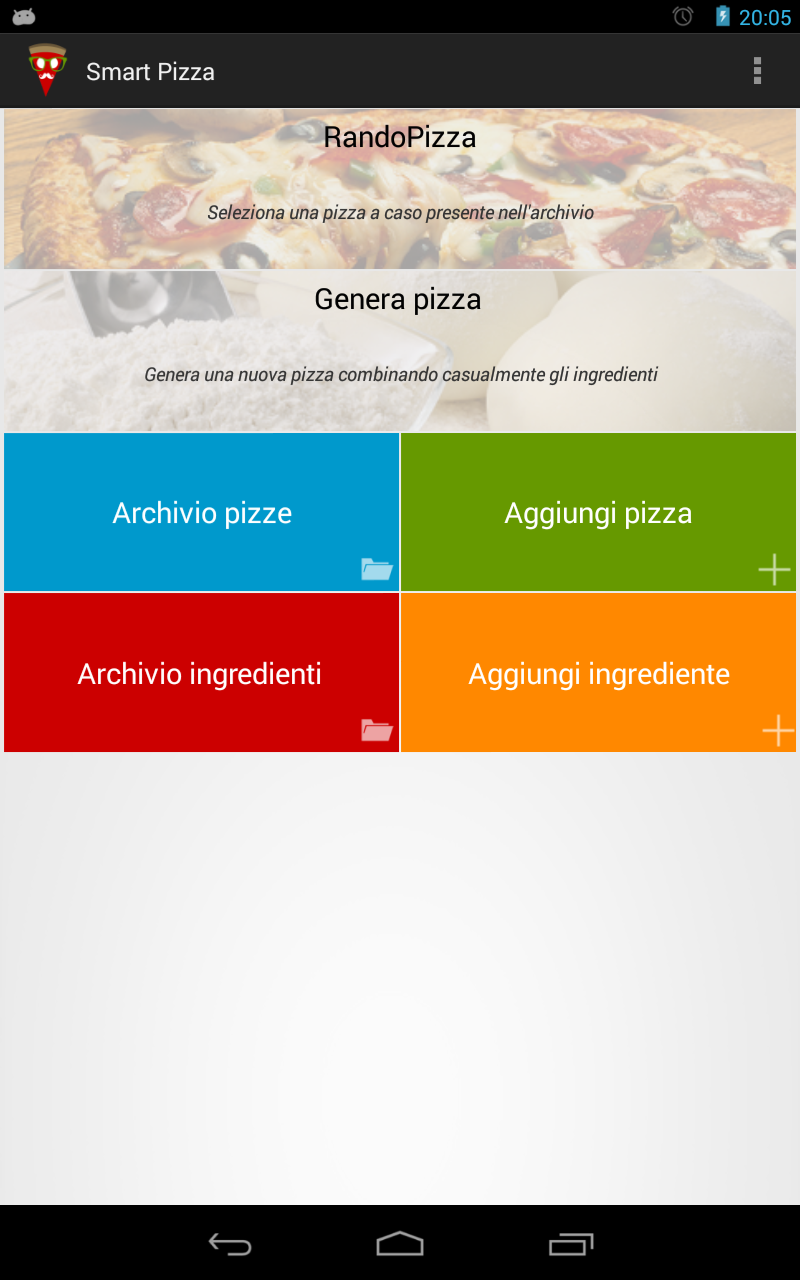Viewport: 800px width, 1280px height.
Task: Tap the plus icon on Aggiungi pizza
Action: click(774, 569)
